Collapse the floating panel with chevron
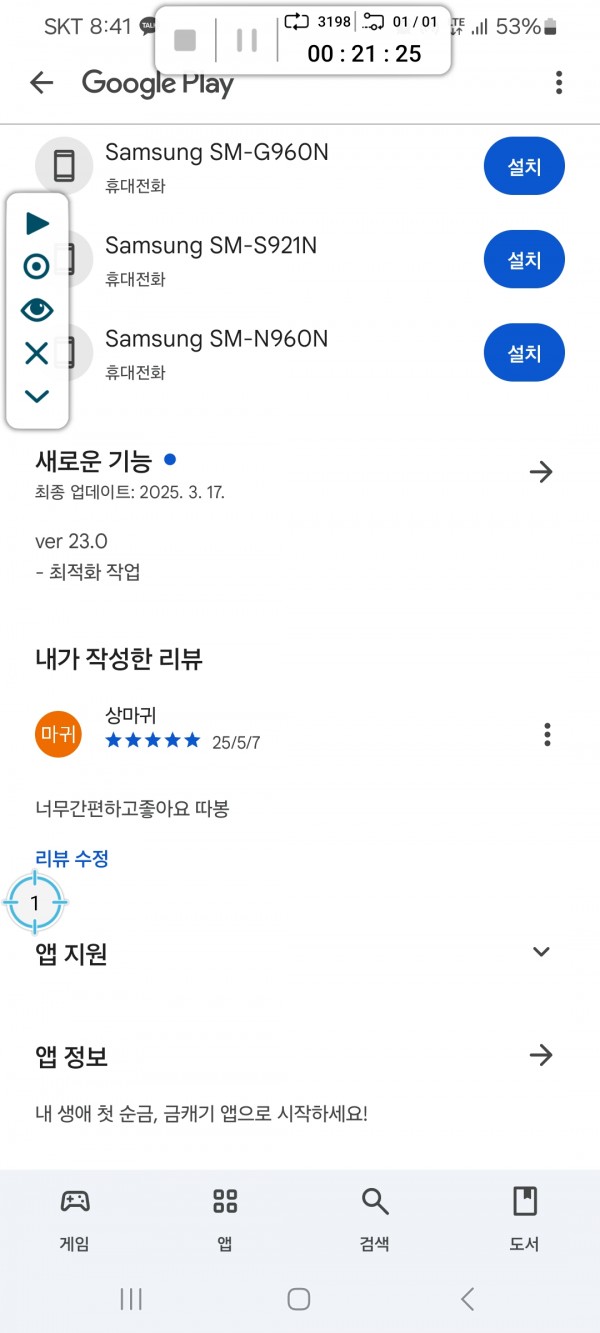Viewport: 600px width, 1333px height. click(37, 397)
